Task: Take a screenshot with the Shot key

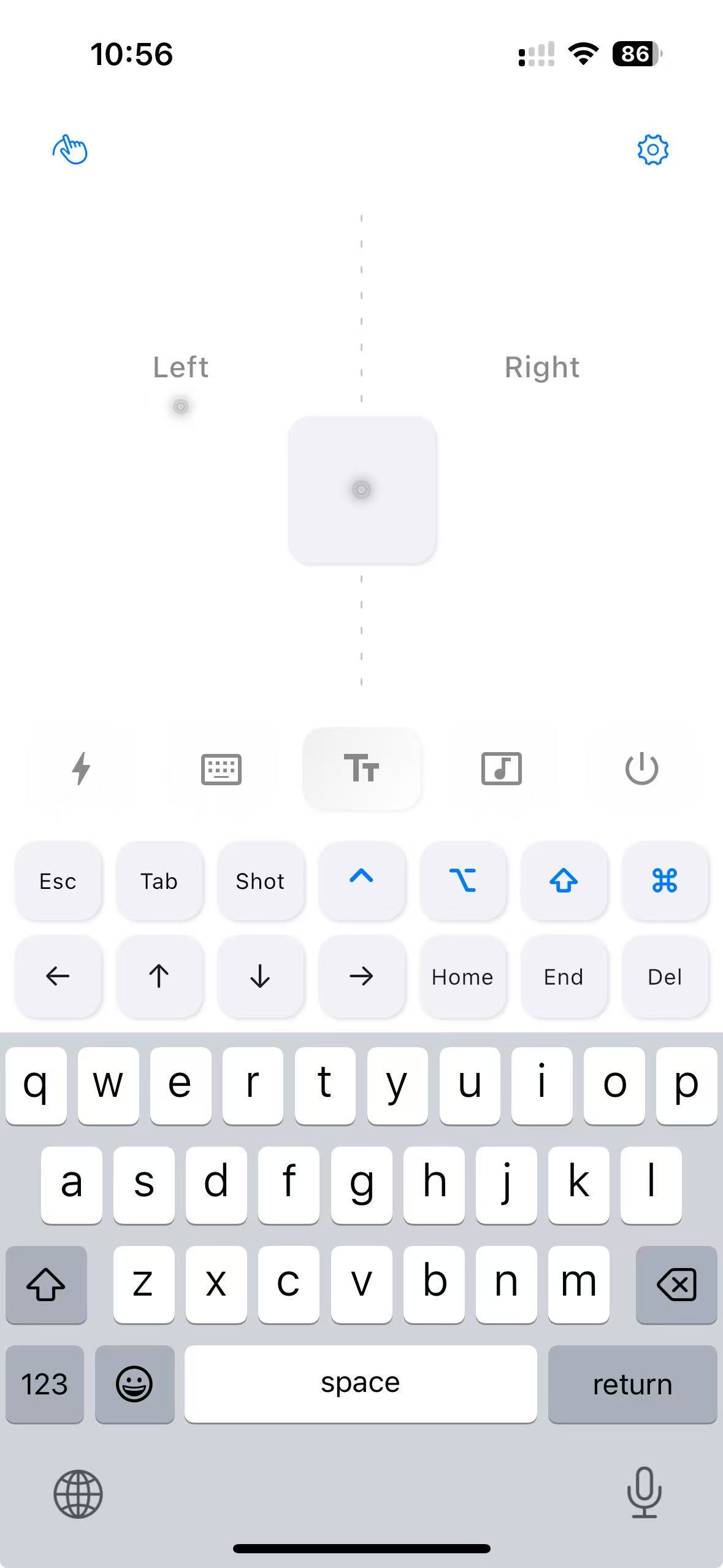Action: pos(260,881)
